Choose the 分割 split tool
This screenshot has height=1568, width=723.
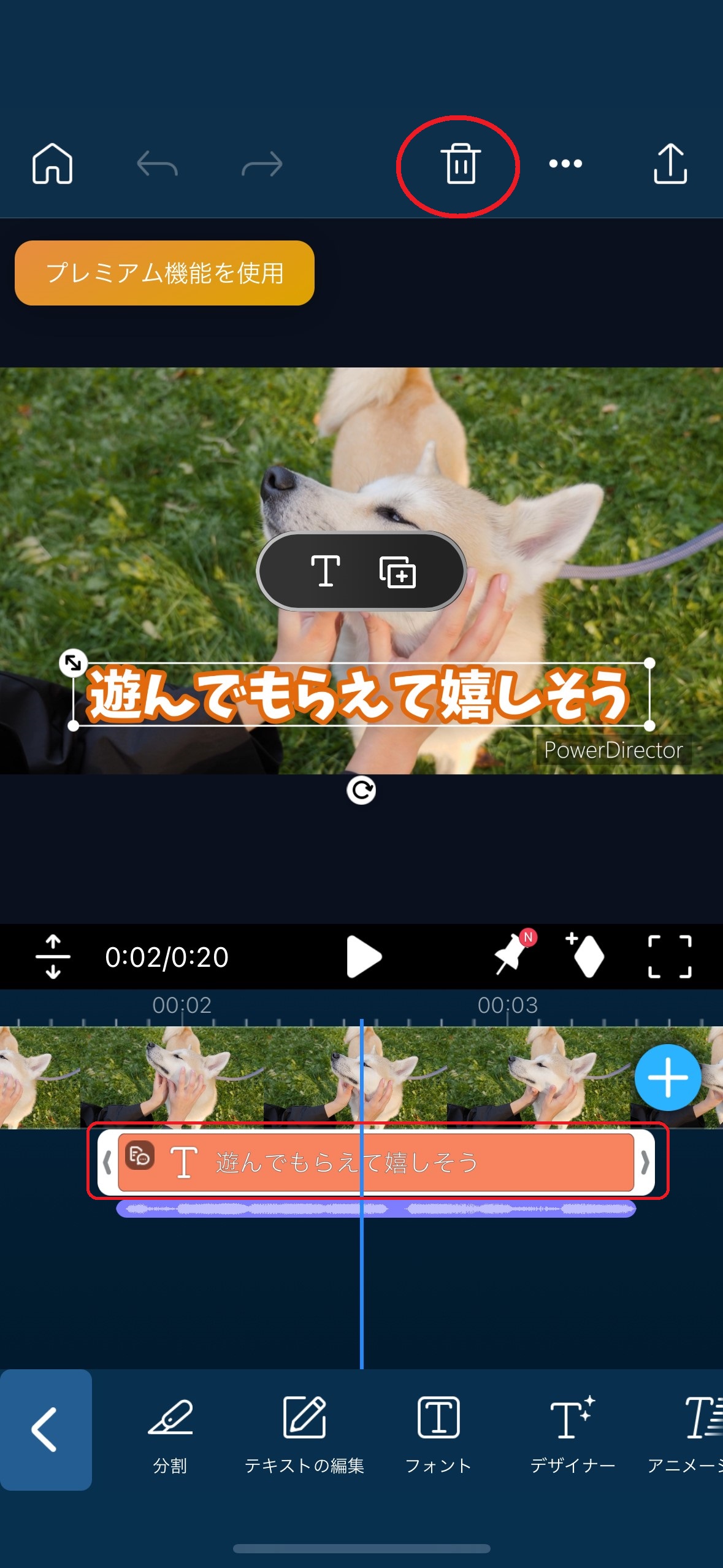click(170, 1434)
